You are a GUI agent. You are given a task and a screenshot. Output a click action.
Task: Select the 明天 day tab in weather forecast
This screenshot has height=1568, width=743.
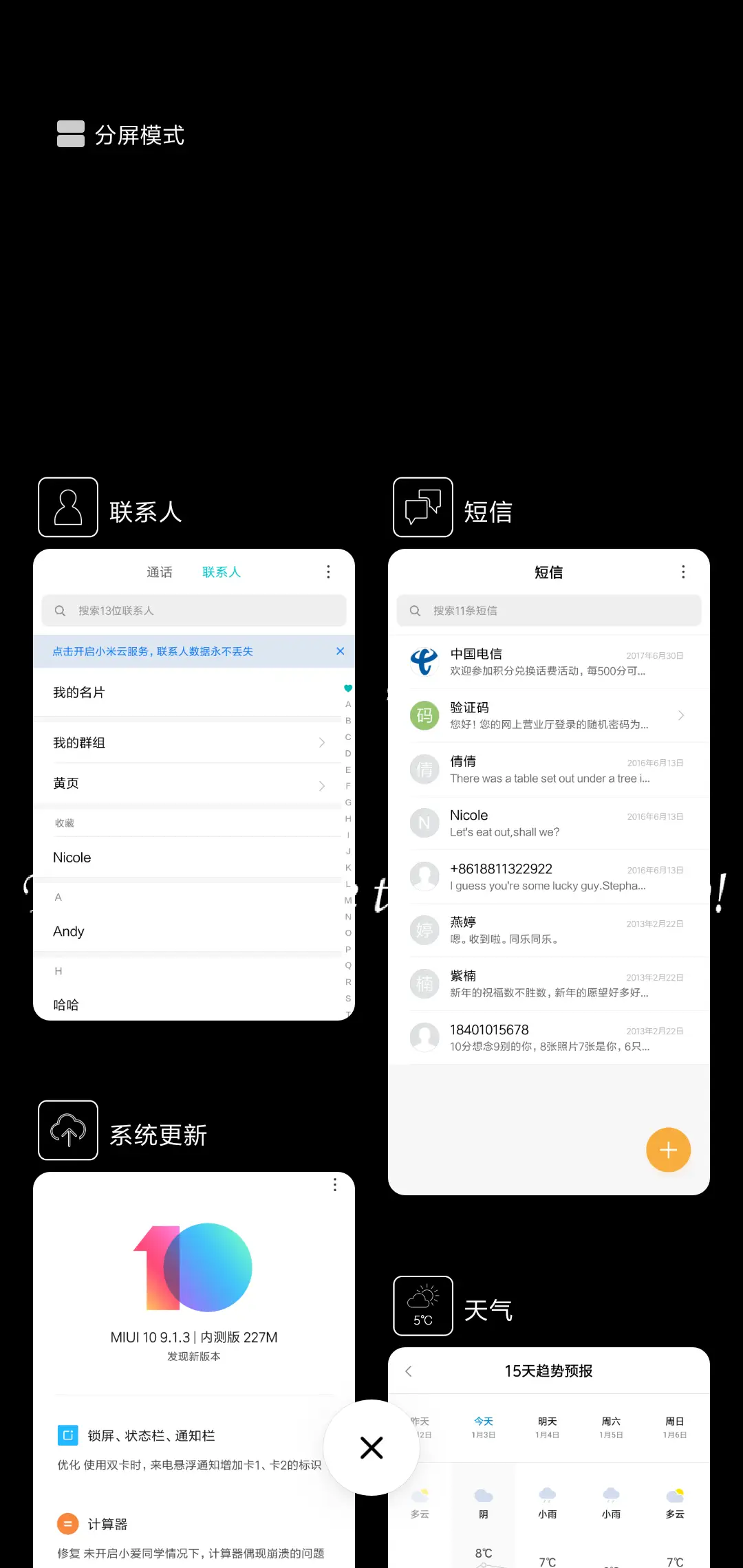[x=547, y=1427]
